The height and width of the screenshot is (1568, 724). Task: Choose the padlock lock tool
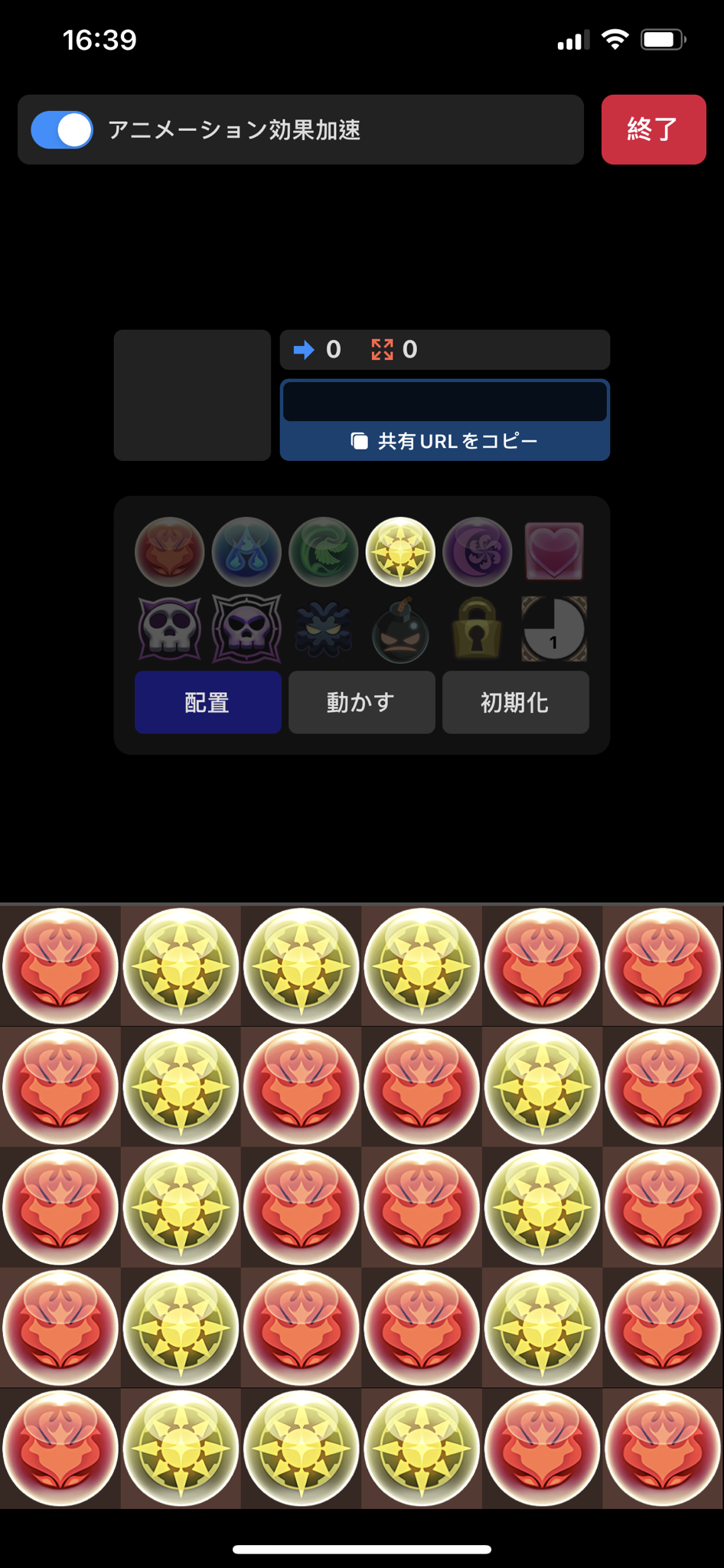[x=478, y=629]
